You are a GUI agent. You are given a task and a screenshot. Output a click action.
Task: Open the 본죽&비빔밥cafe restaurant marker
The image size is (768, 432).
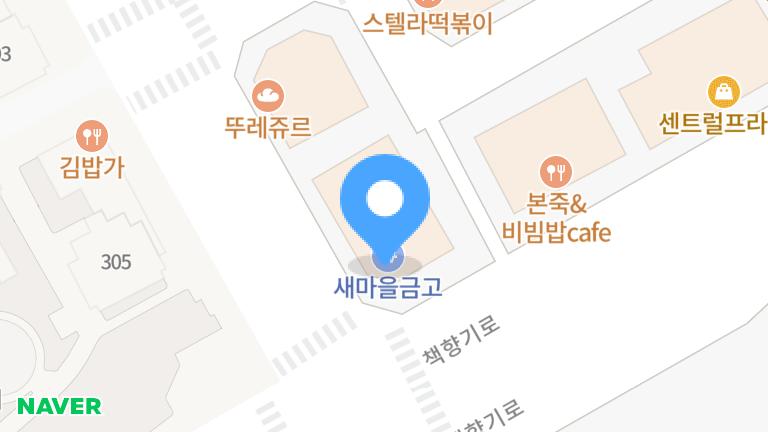click(x=555, y=169)
